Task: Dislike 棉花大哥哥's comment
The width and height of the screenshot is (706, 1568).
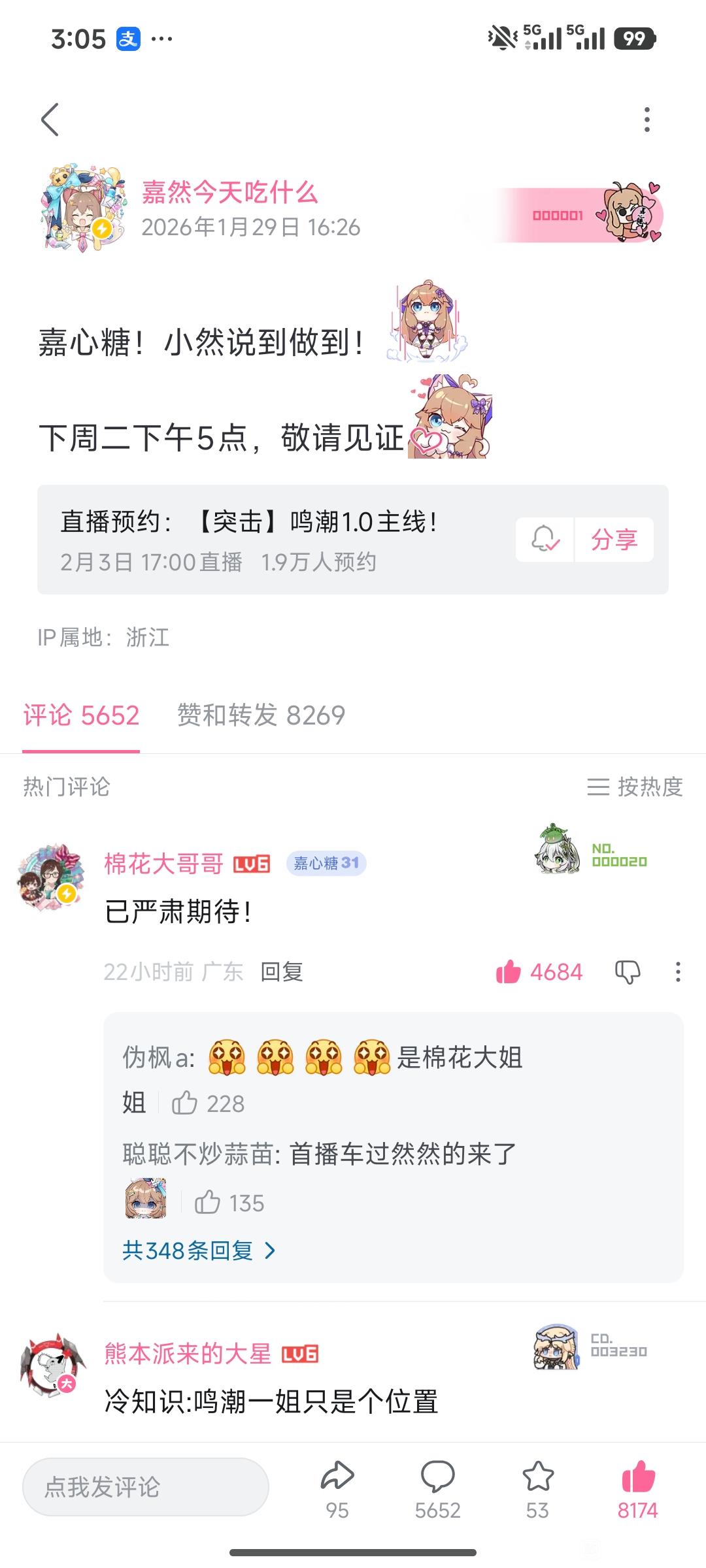Action: (628, 972)
